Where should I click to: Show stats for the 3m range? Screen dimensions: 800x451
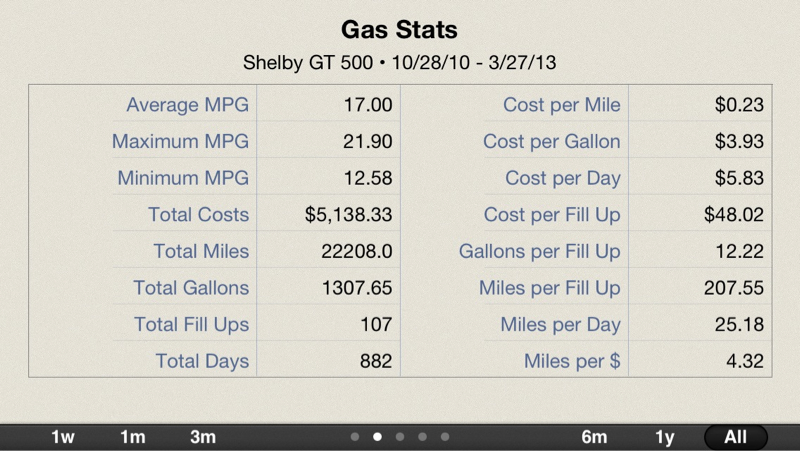(x=203, y=437)
